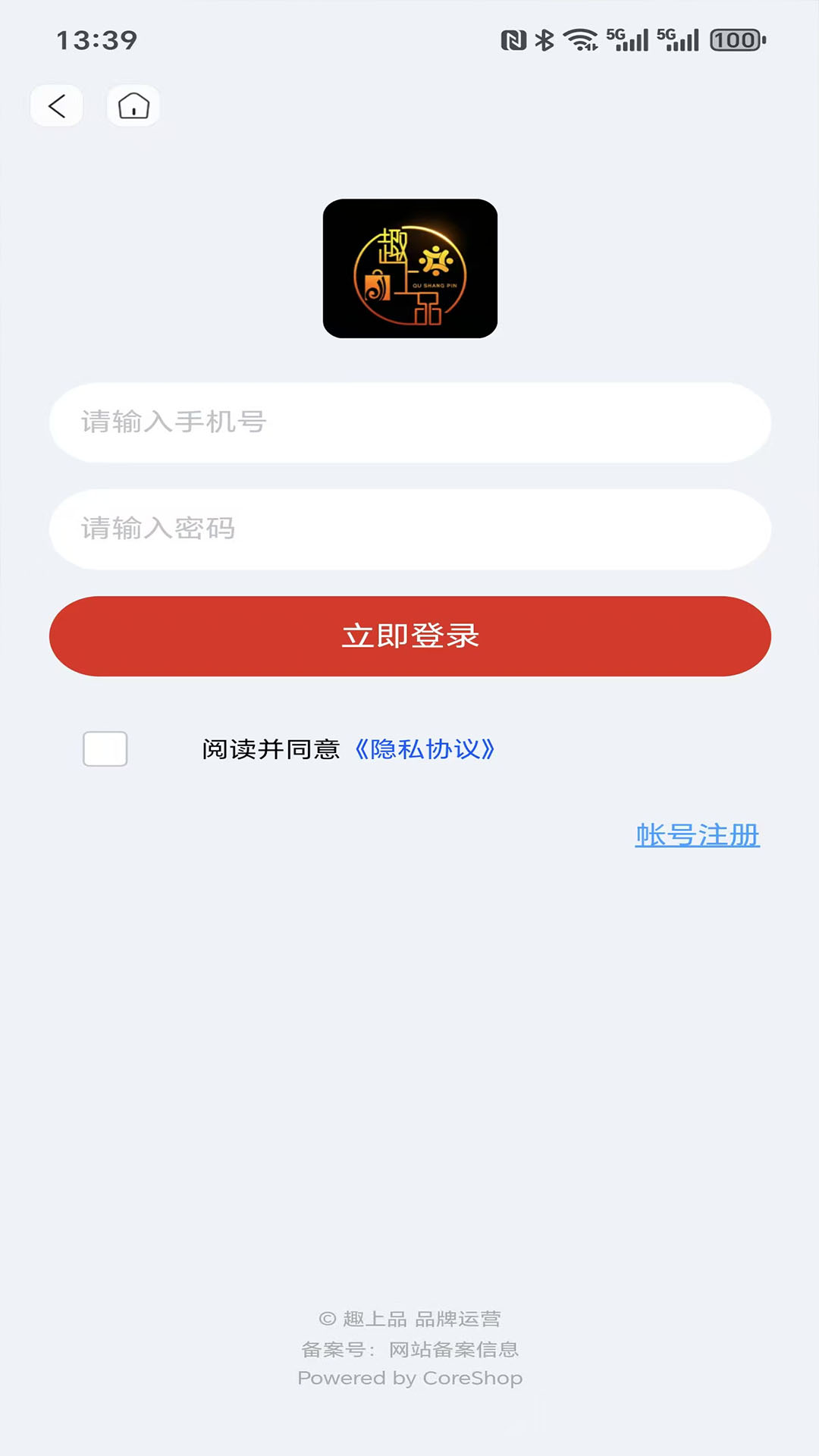The width and height of the screenshot is (819, 1456).
Task: Tap the home icon at top left
Action: (x=133, y=105)
